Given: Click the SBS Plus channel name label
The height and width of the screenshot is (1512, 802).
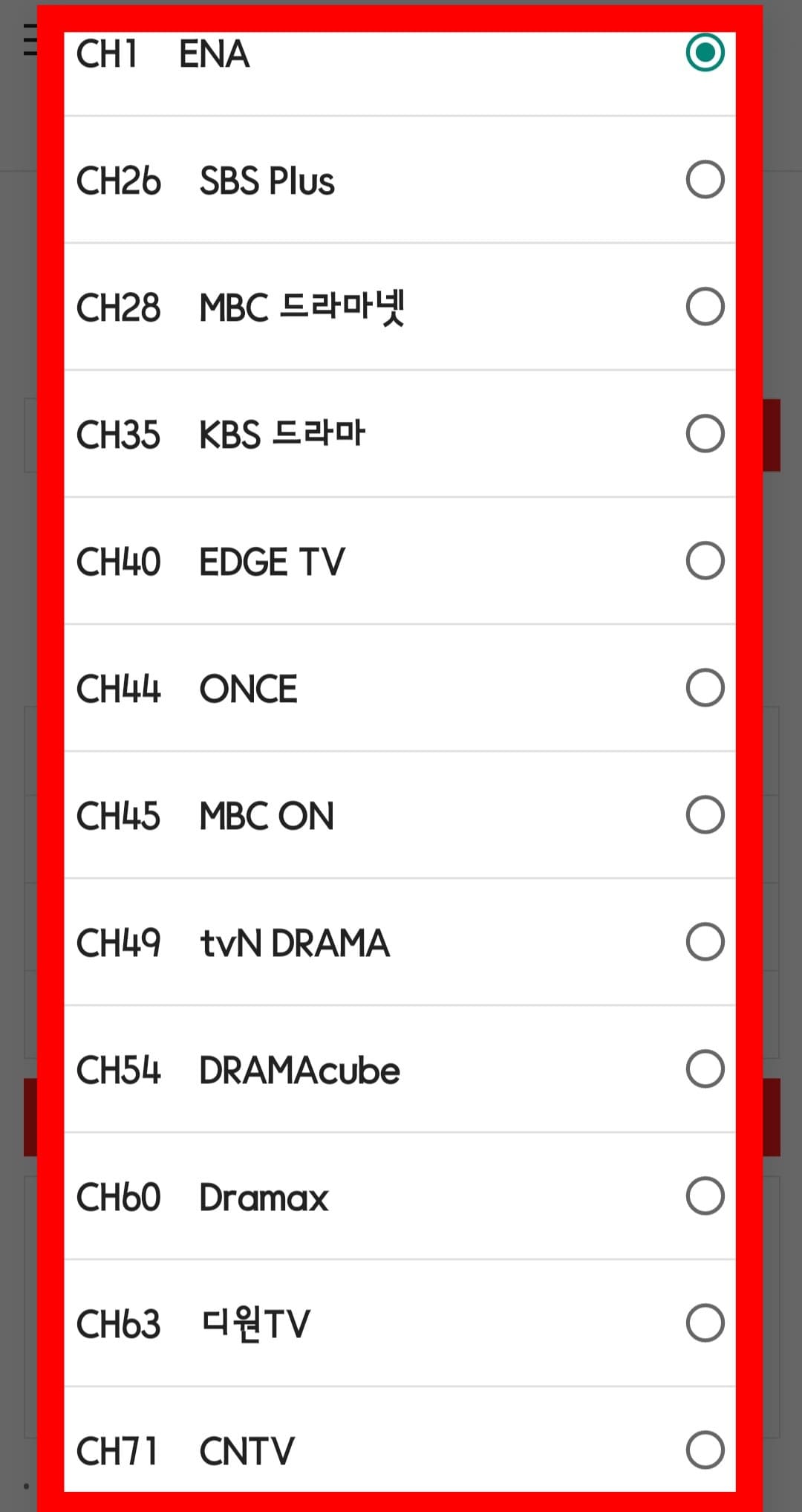Looking at the screenshot, I should point(267,179).
